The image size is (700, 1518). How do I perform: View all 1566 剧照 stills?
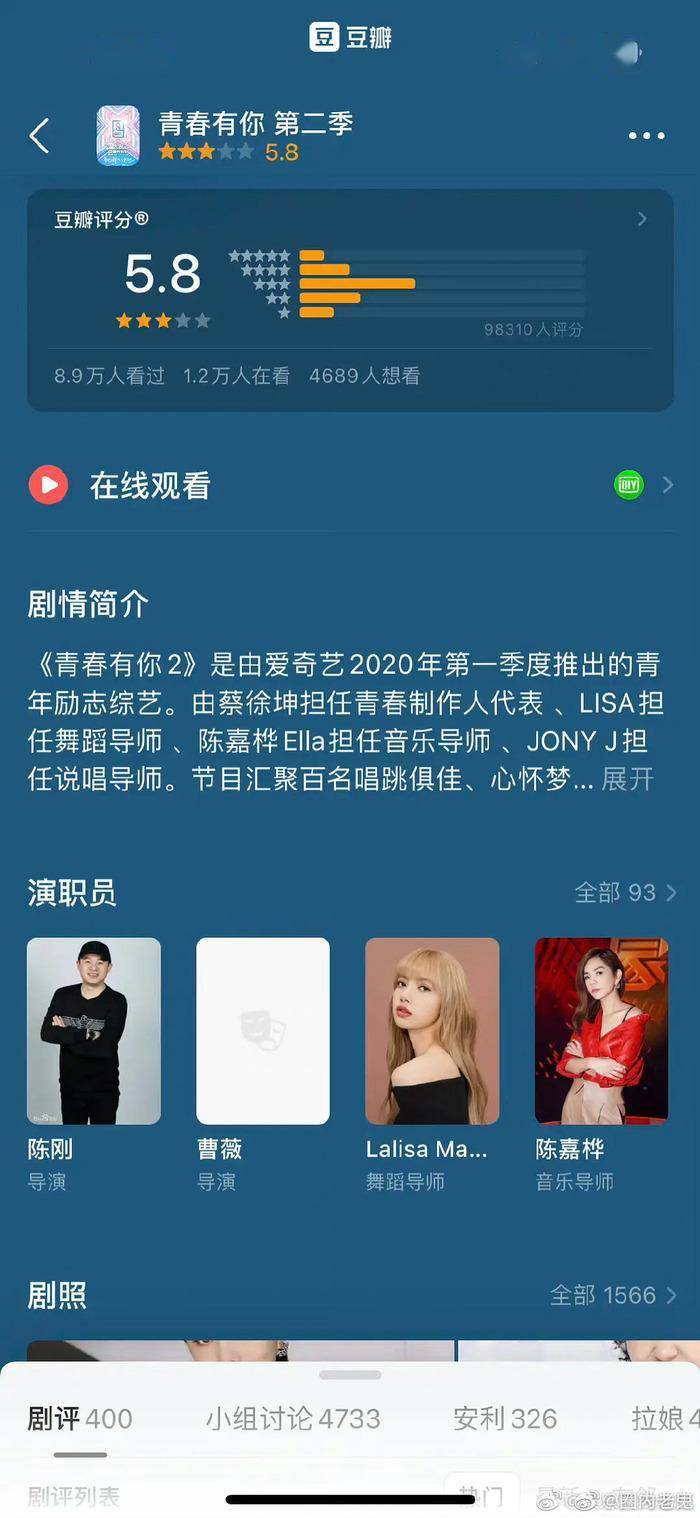[x=612, y=1295]
